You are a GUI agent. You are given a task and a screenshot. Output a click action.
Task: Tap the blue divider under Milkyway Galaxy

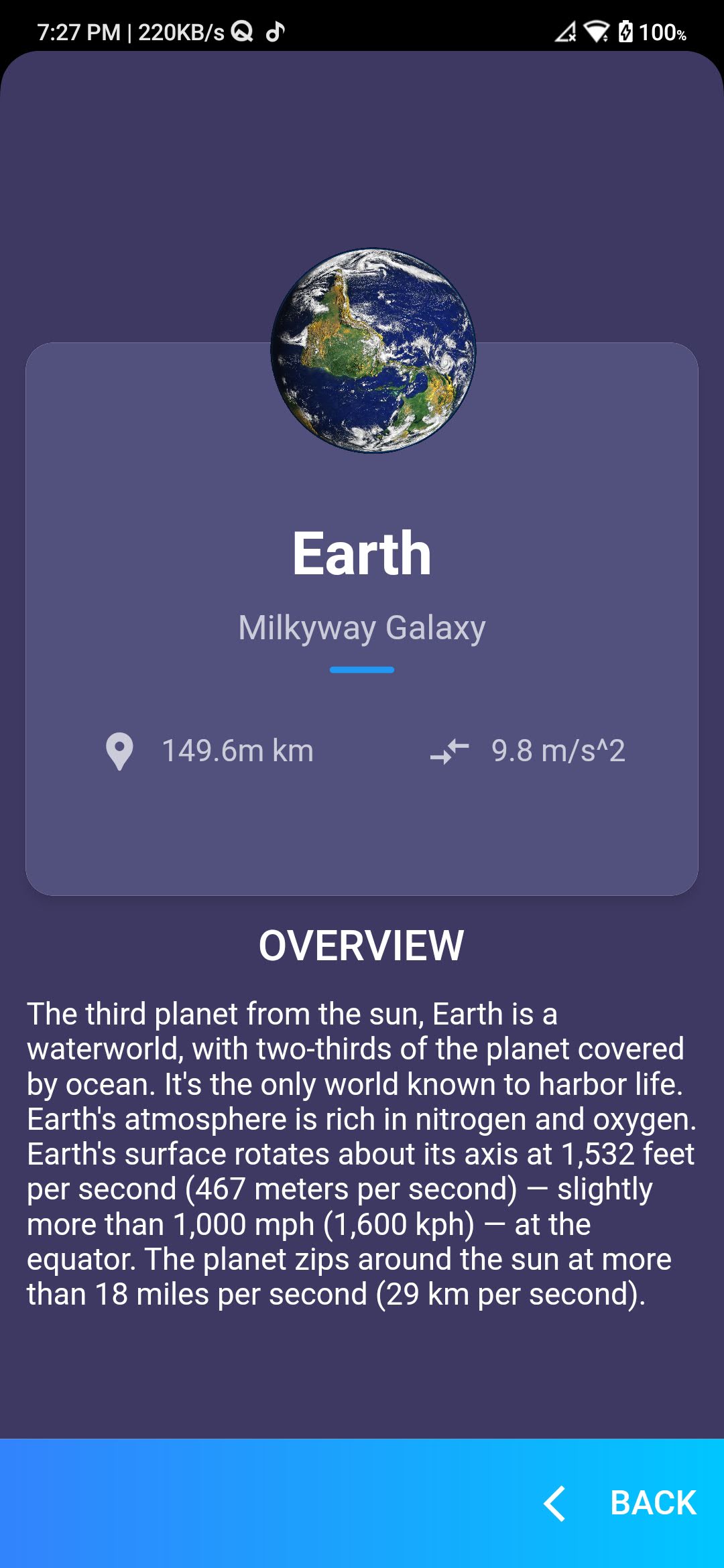click(x=362, y=669)
